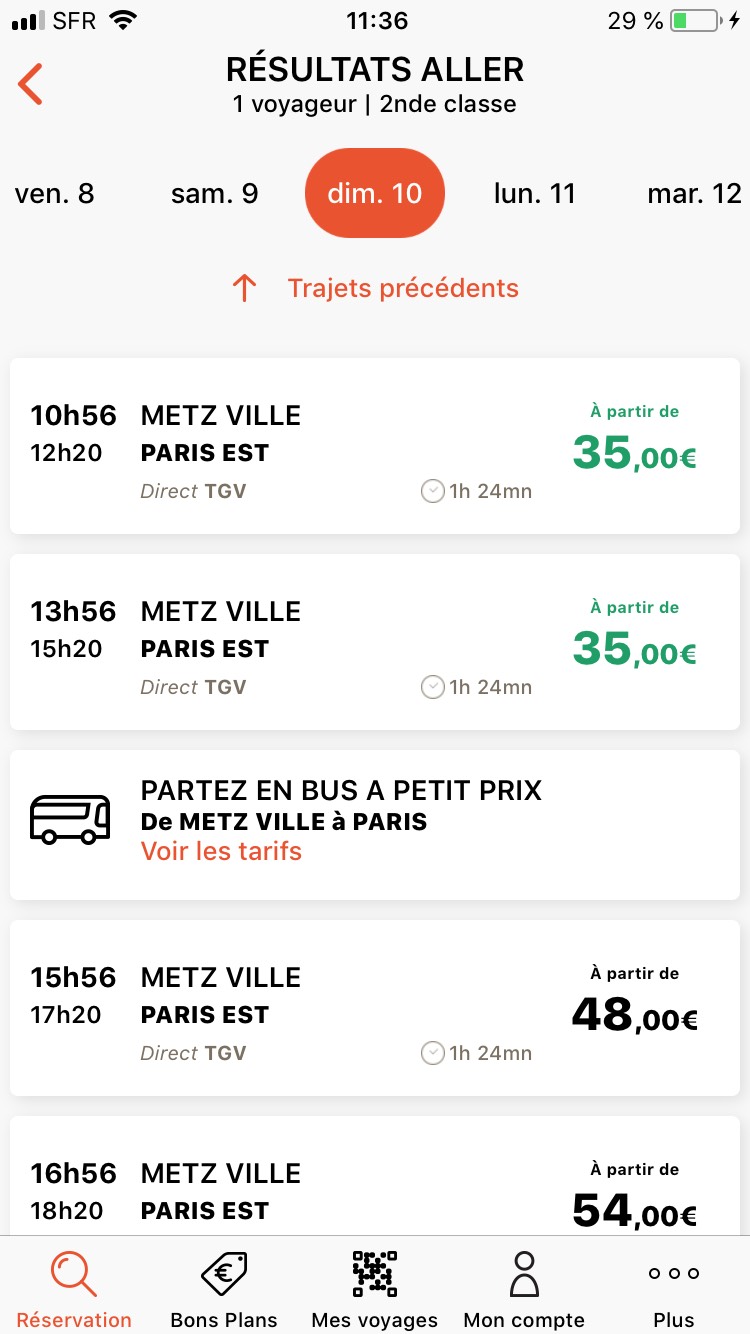Show Trajets précédents earlier trains
Viewport: 750px width, 1334px height.
(375, 289)
